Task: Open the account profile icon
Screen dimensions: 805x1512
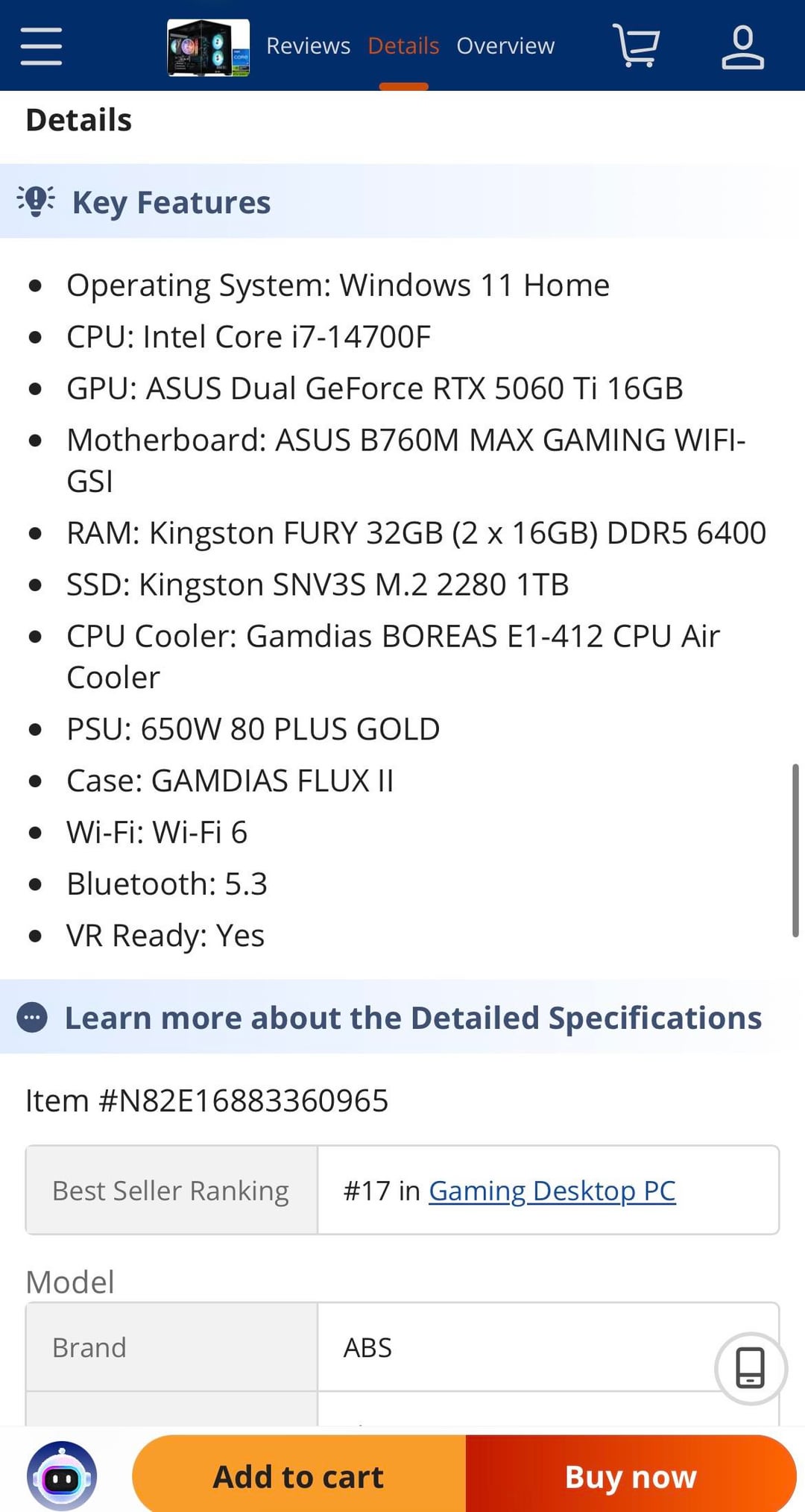Action: pyautogui.click(x=742, y=46)
